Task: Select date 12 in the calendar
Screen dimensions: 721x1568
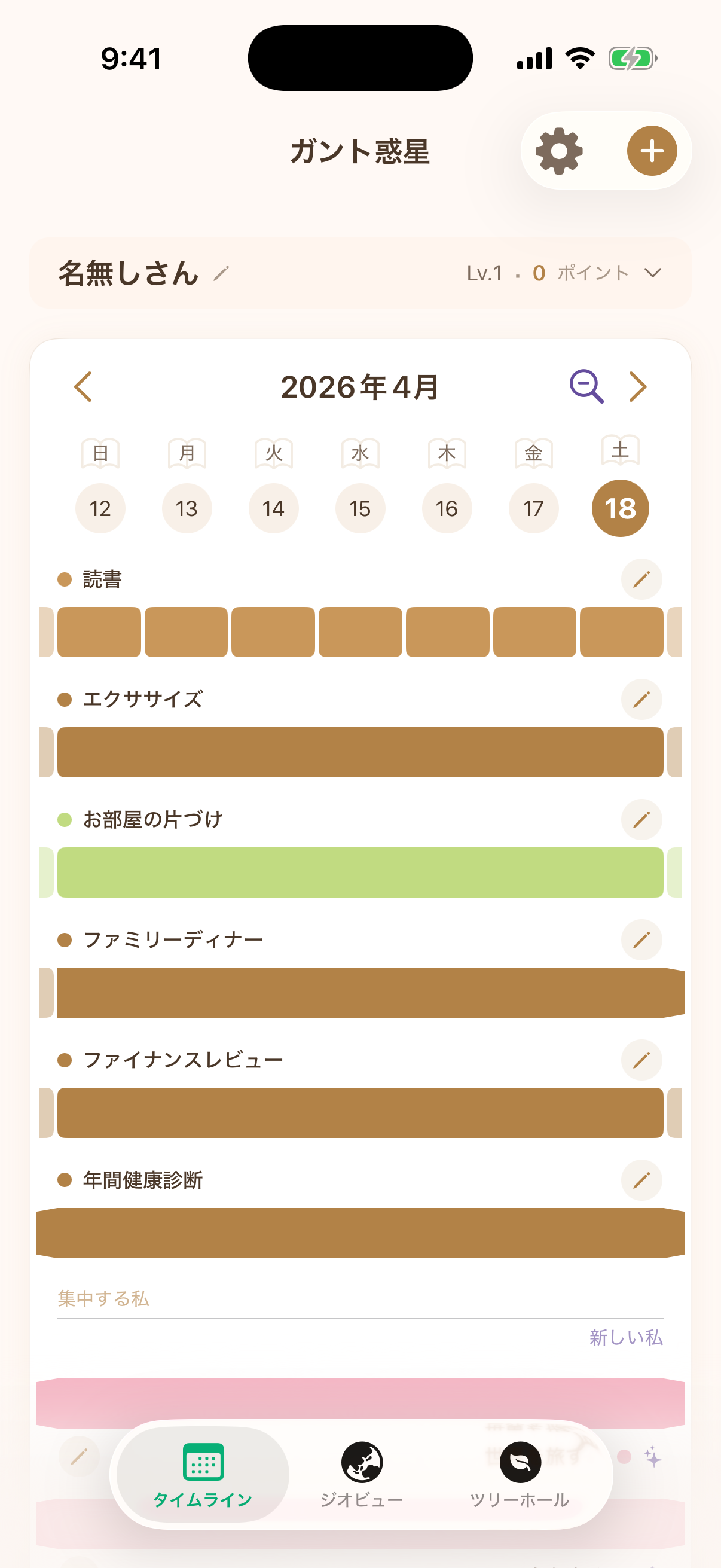Action: 100,508
